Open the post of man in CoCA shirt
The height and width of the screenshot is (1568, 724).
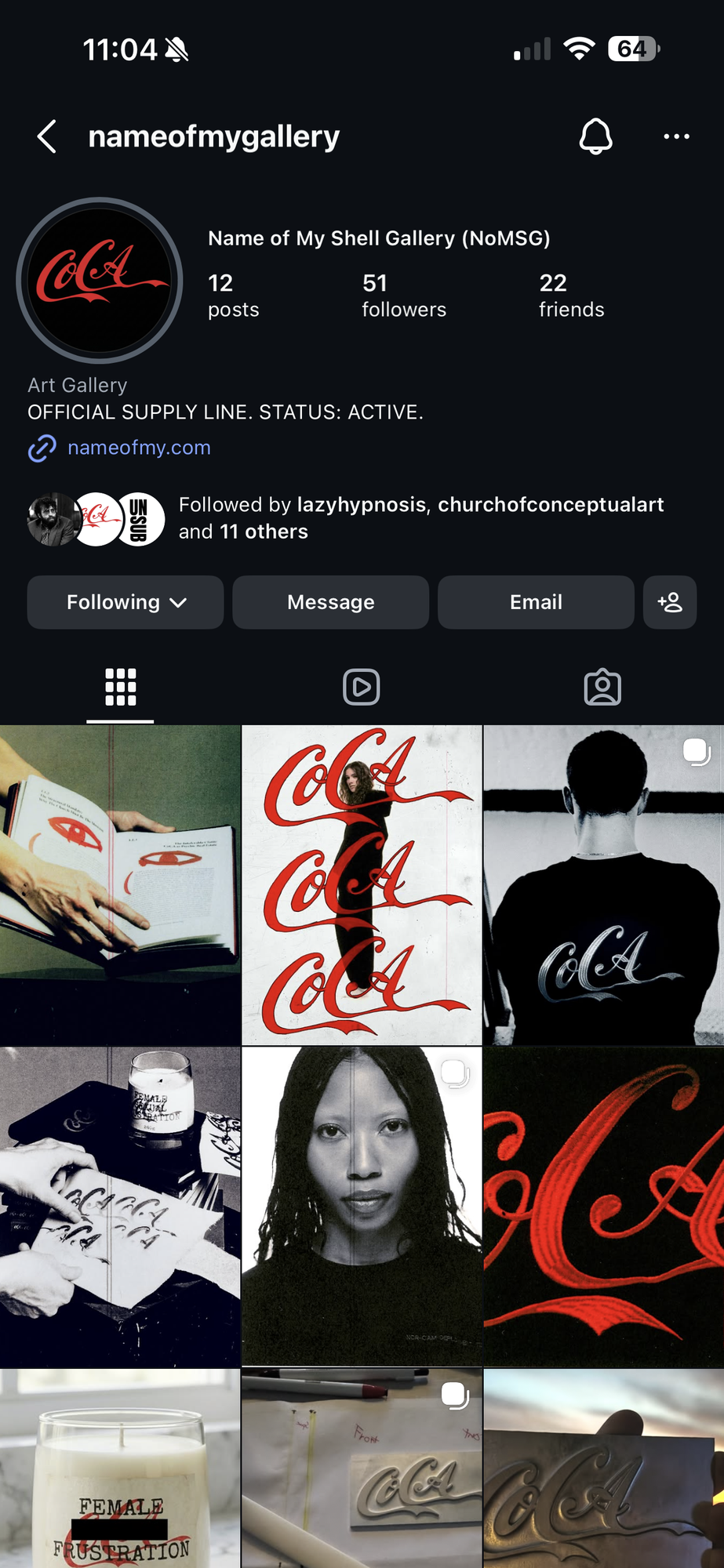tap(603, 884)
